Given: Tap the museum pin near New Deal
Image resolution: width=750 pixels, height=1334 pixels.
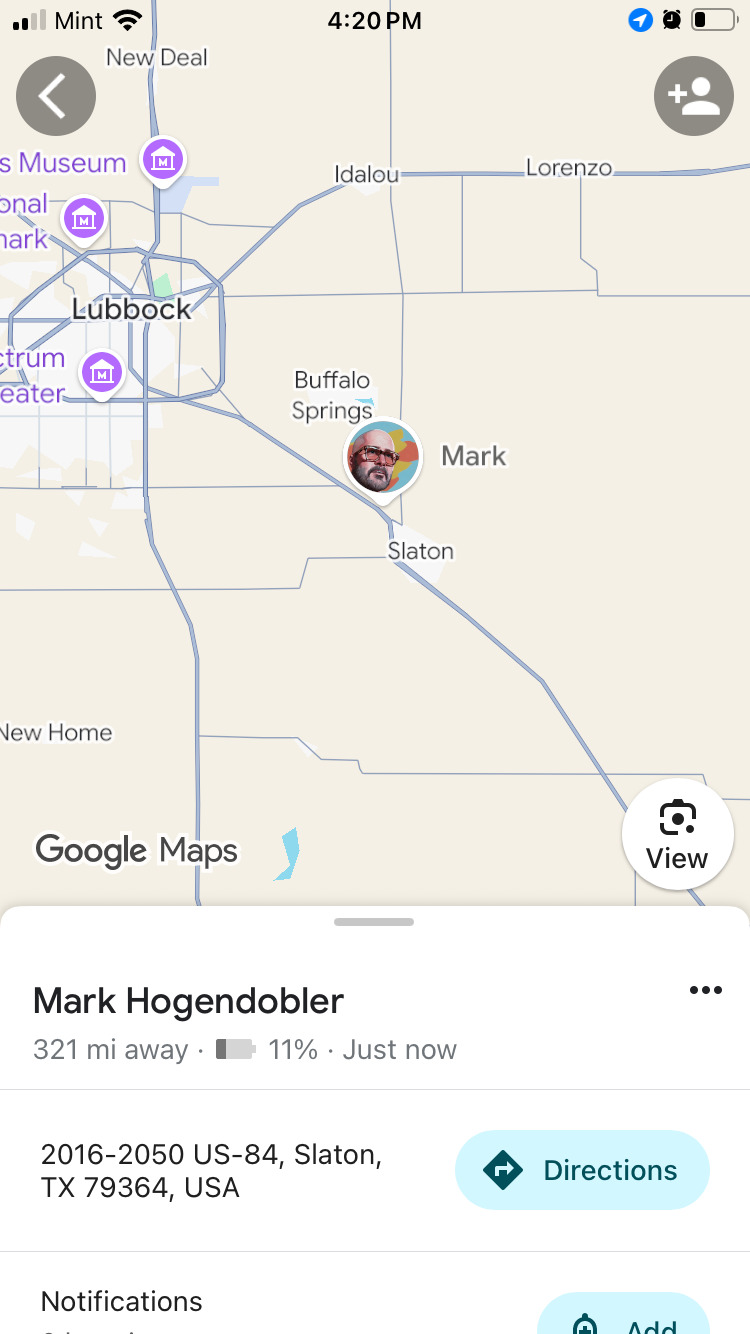Looking at the screenshot, I should (x=162, y=158).
